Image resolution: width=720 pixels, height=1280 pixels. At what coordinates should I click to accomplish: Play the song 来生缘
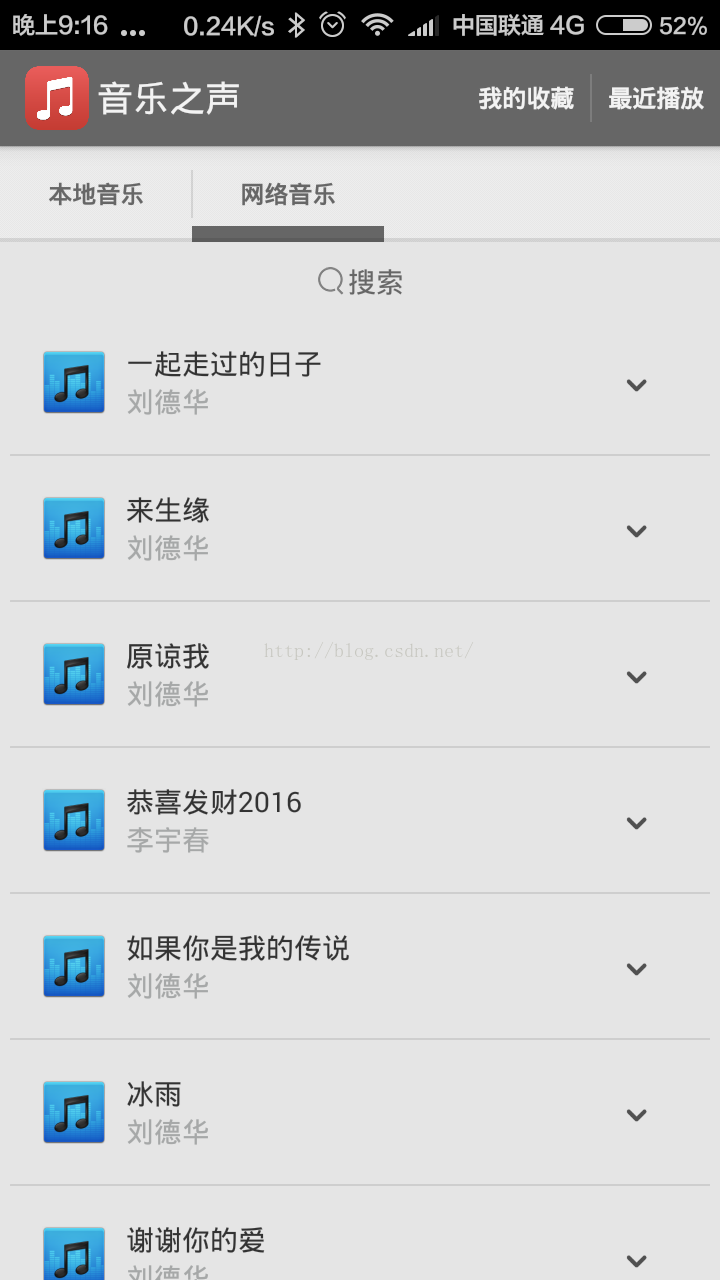[x=168, y=528]
